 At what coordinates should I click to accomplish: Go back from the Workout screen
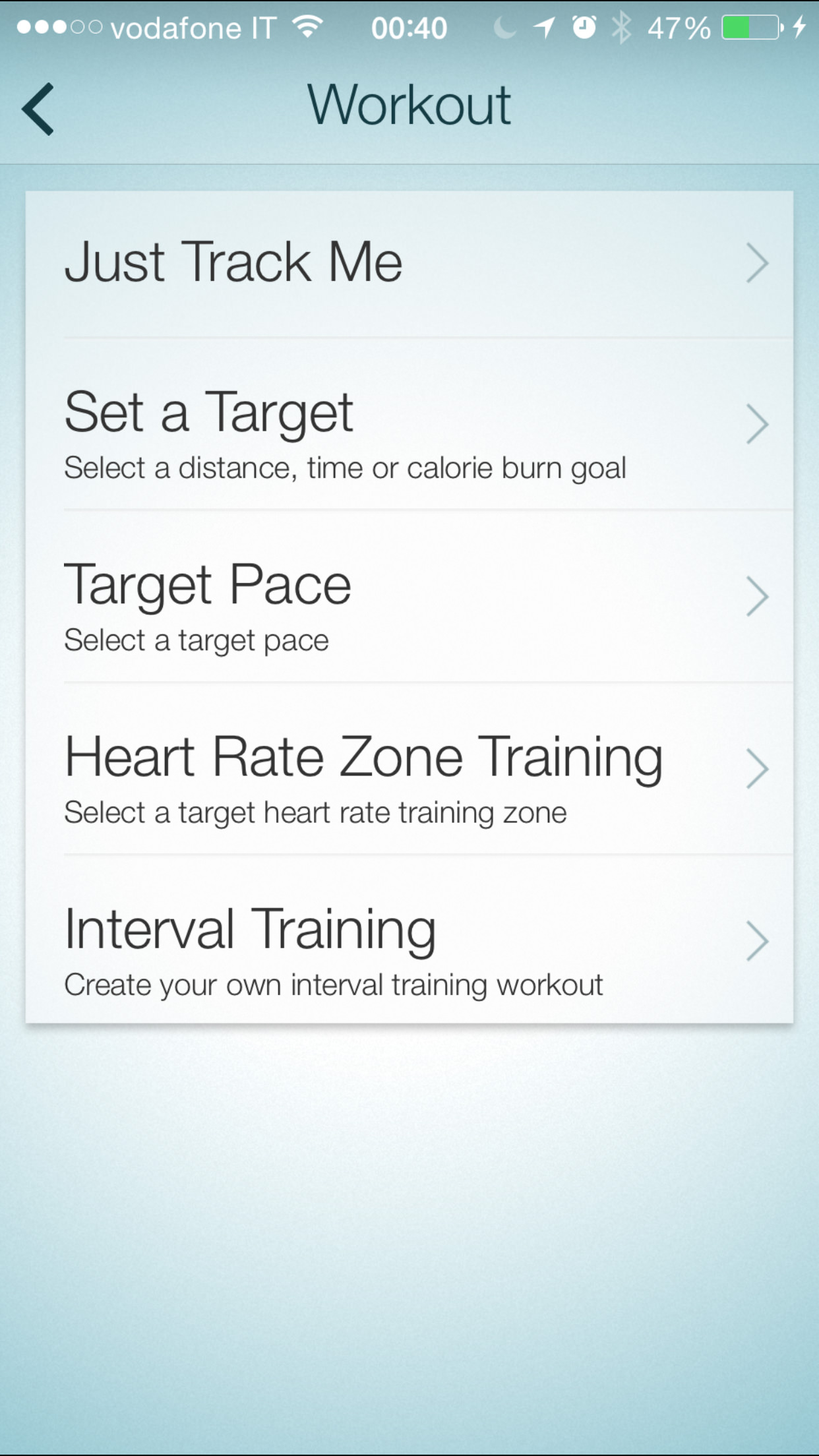click(38, 109)
